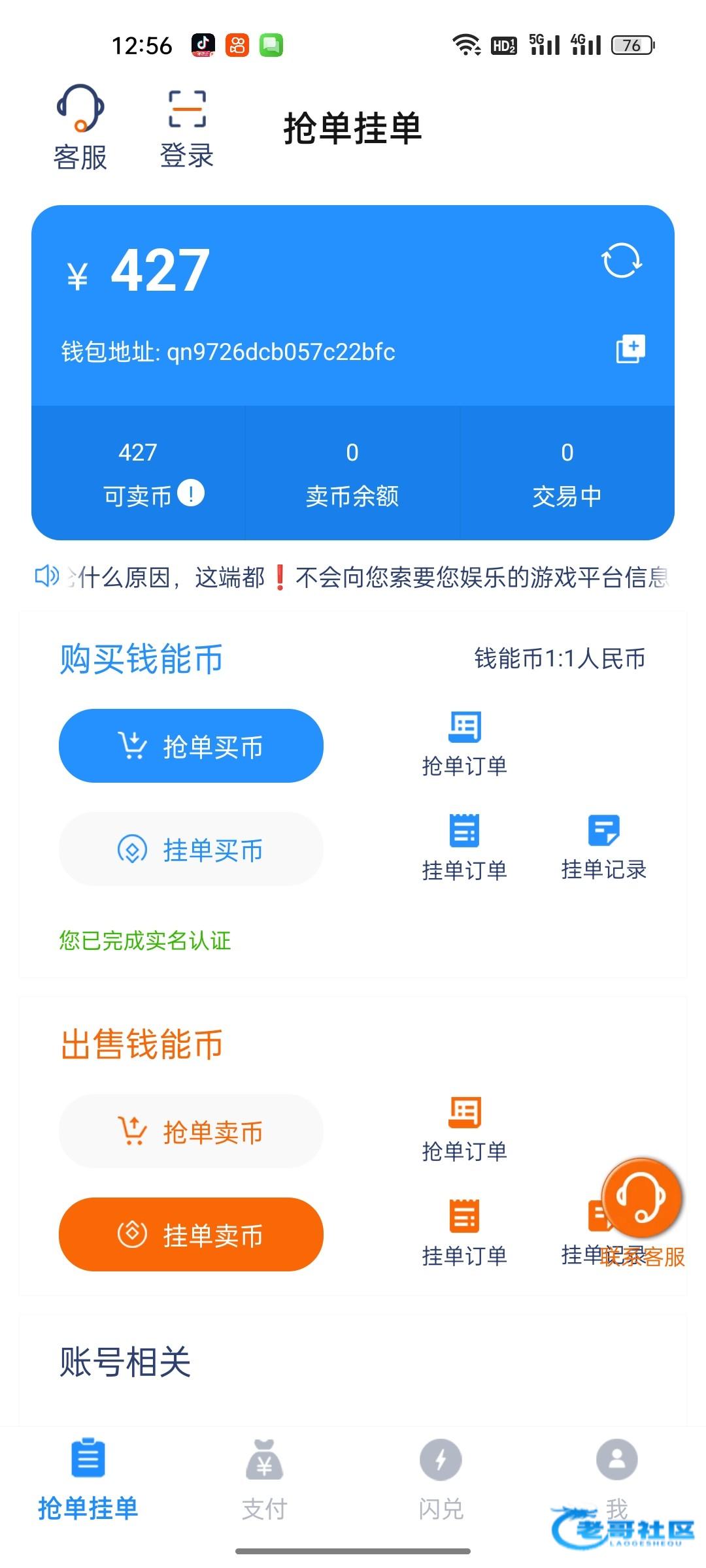This screenshot has height=1568, width=706.
Task: Tap the blue 抢单买币 button
Action: pyautogui.click(x=191, y=745)
